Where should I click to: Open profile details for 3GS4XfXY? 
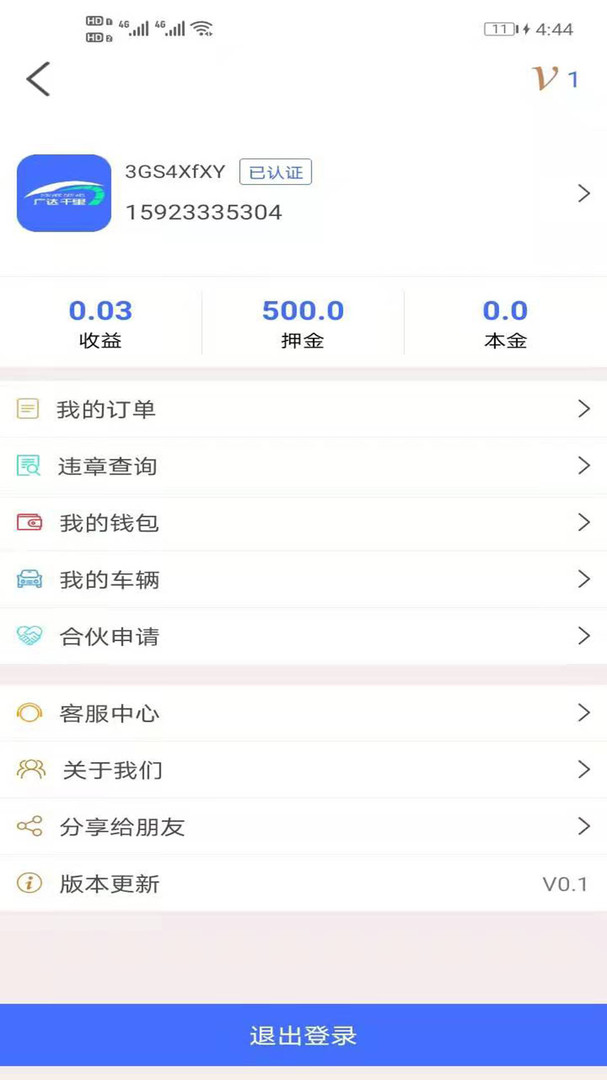[303, 193]
